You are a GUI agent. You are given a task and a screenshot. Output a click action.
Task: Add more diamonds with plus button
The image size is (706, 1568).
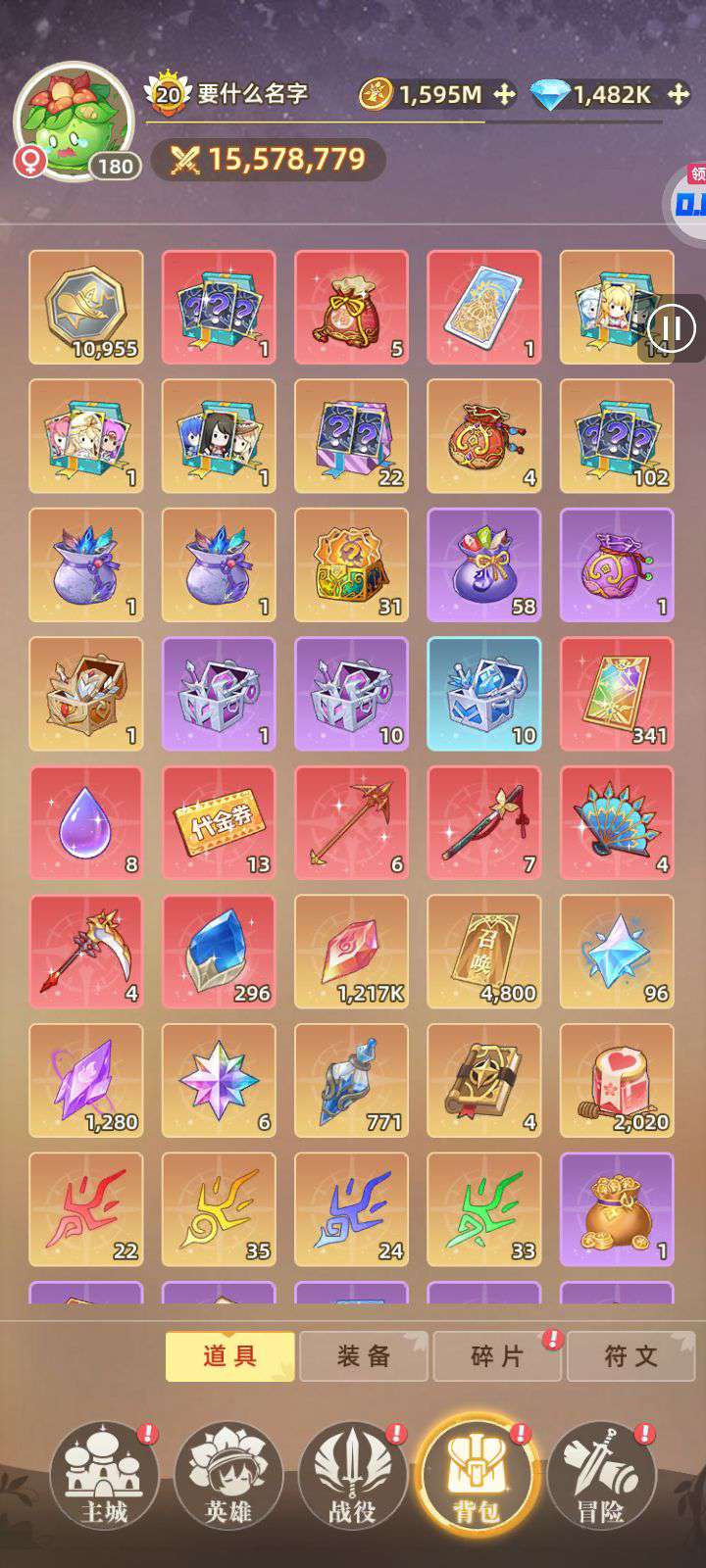[x=678, y=94]
